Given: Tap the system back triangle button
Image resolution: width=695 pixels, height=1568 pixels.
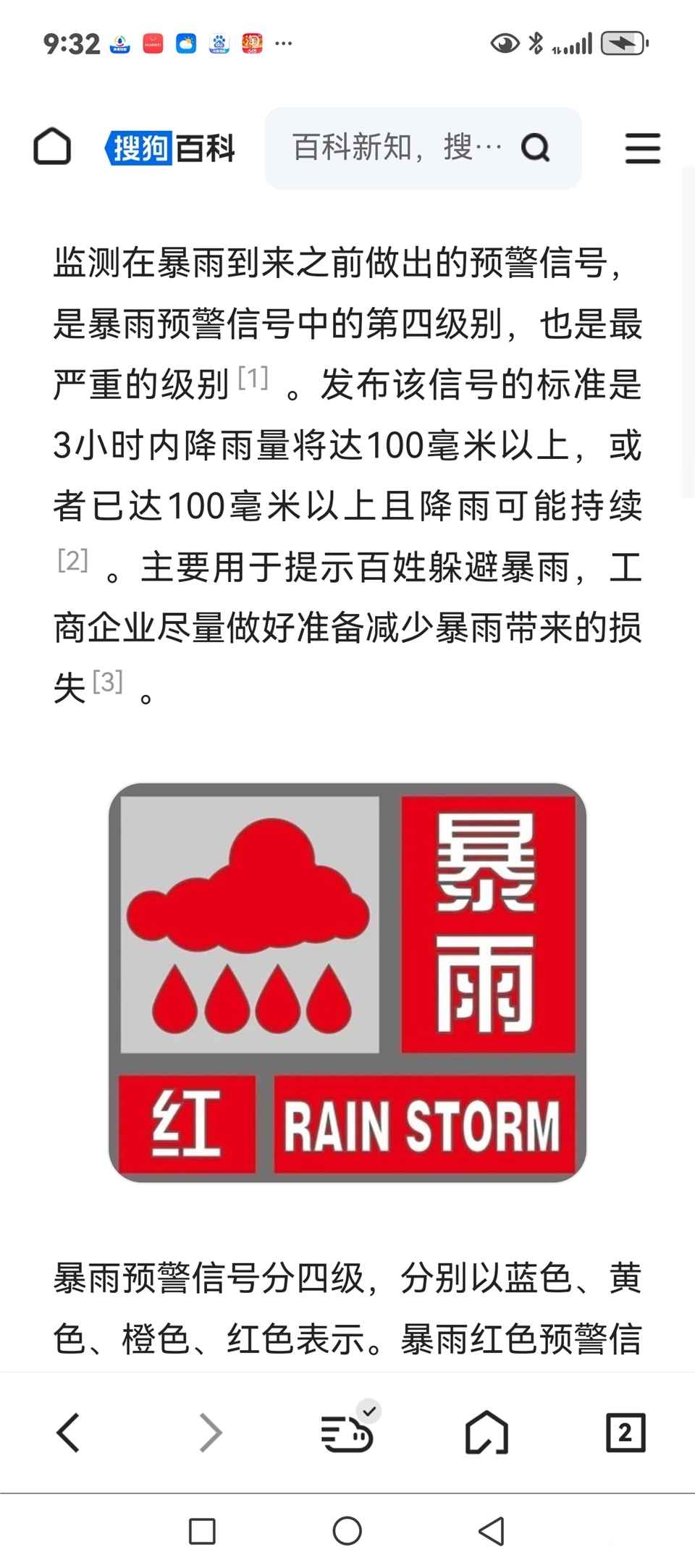Looking at the screenshot, I should click(x=492, y=1531).
